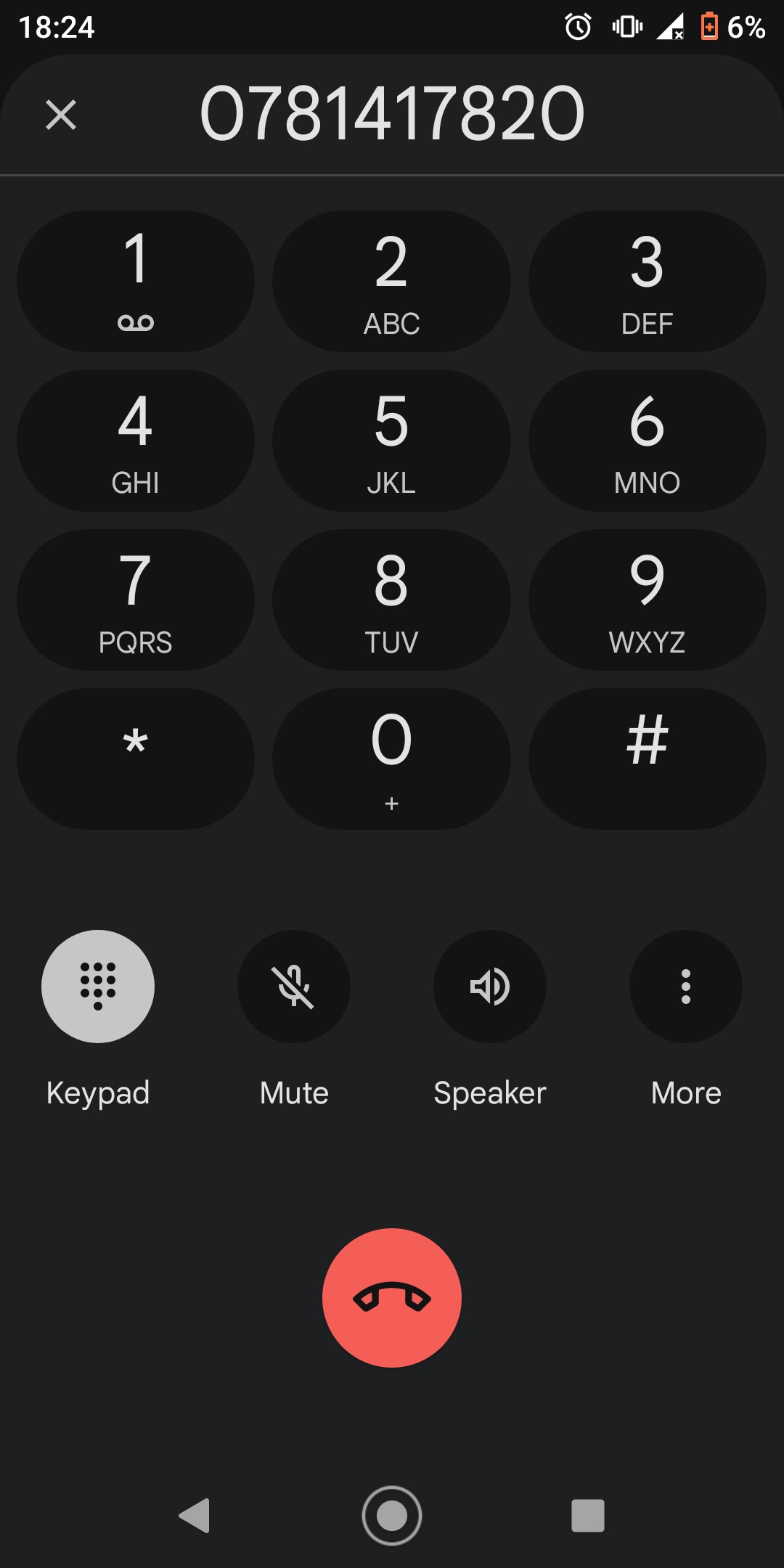Enter digit 2 ABC on keypad
The height and width of the screenshot is (1568, 784).
(391, 281)
